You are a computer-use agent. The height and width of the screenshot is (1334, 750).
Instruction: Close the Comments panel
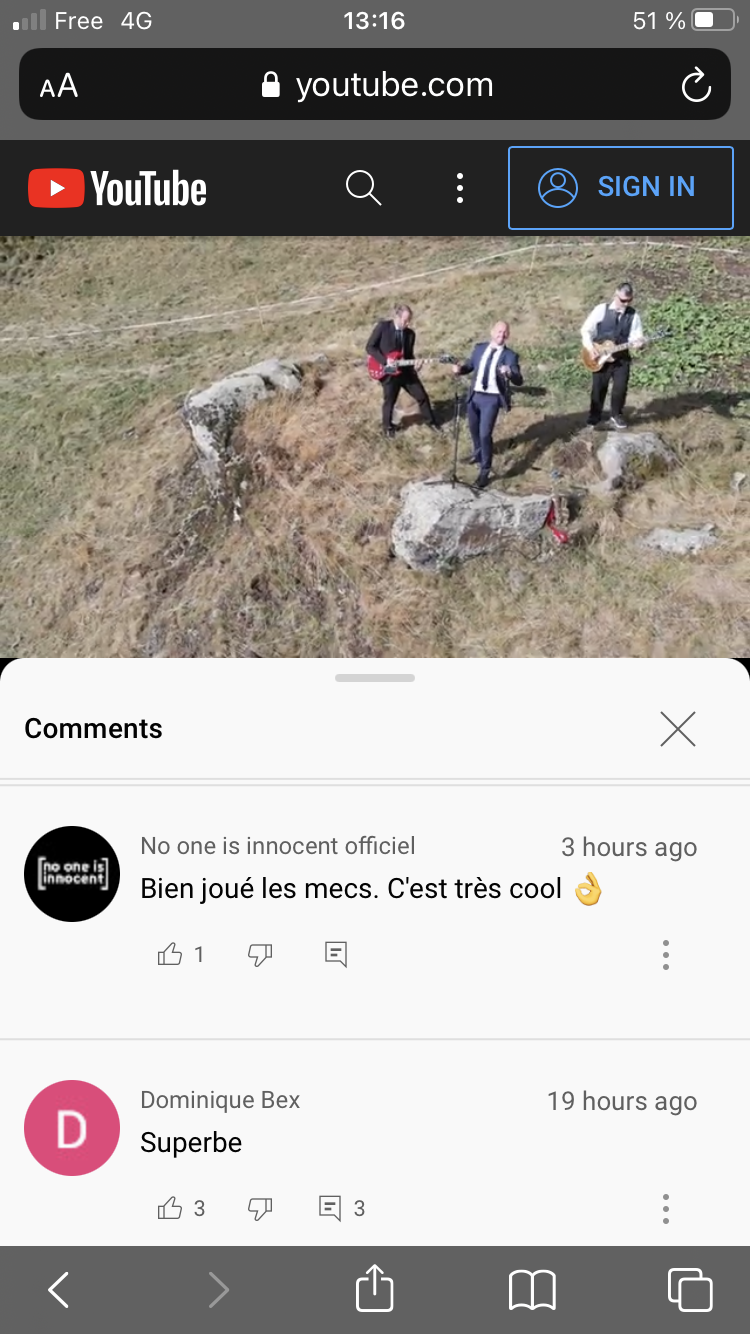677,729
